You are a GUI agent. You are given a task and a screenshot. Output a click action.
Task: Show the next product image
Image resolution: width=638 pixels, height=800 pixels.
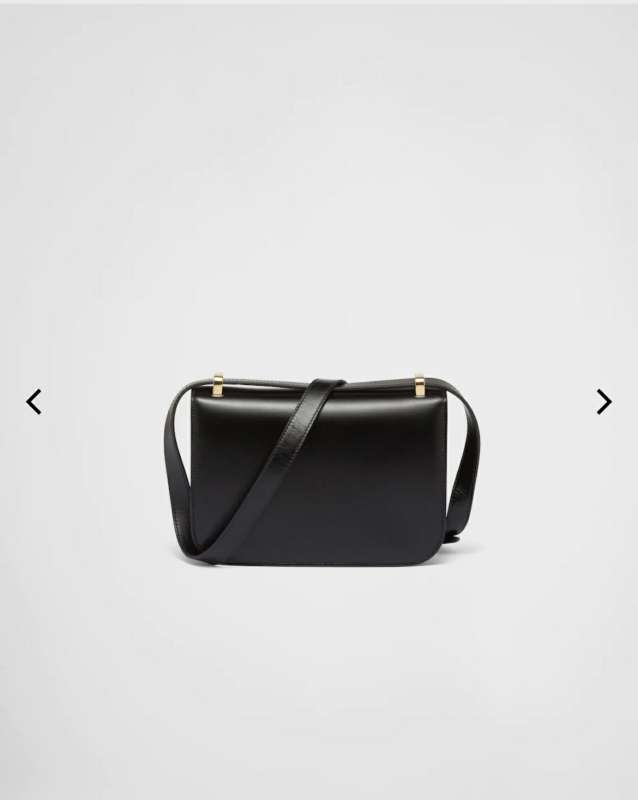click(603, 402)
